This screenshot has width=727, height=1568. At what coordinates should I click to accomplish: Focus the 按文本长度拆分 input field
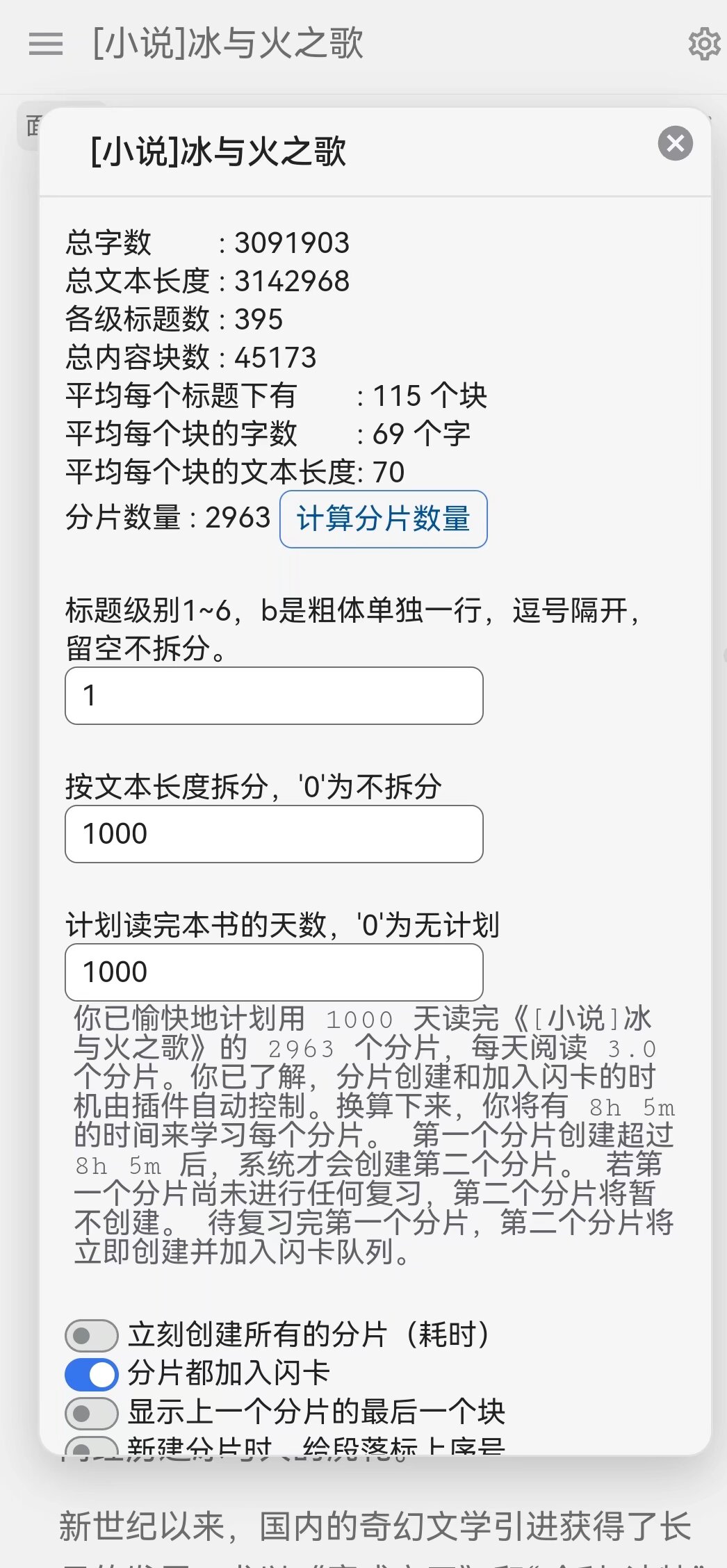coord(274,834)
